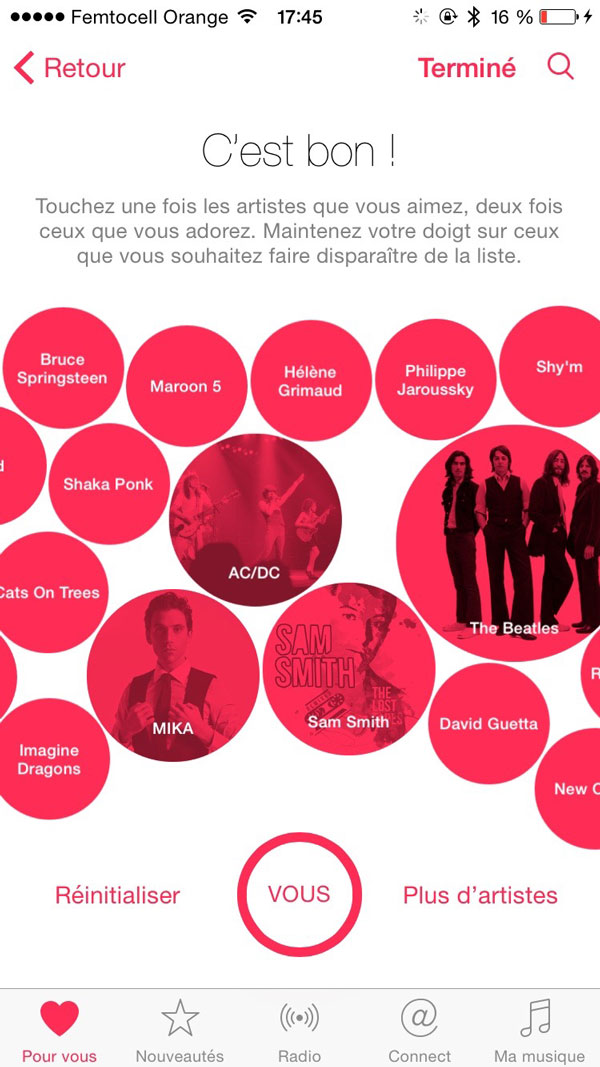Choose the Hélène Grimaud bubble
The width and height of the screenshot is (600, 1067).
coord(312,381)
